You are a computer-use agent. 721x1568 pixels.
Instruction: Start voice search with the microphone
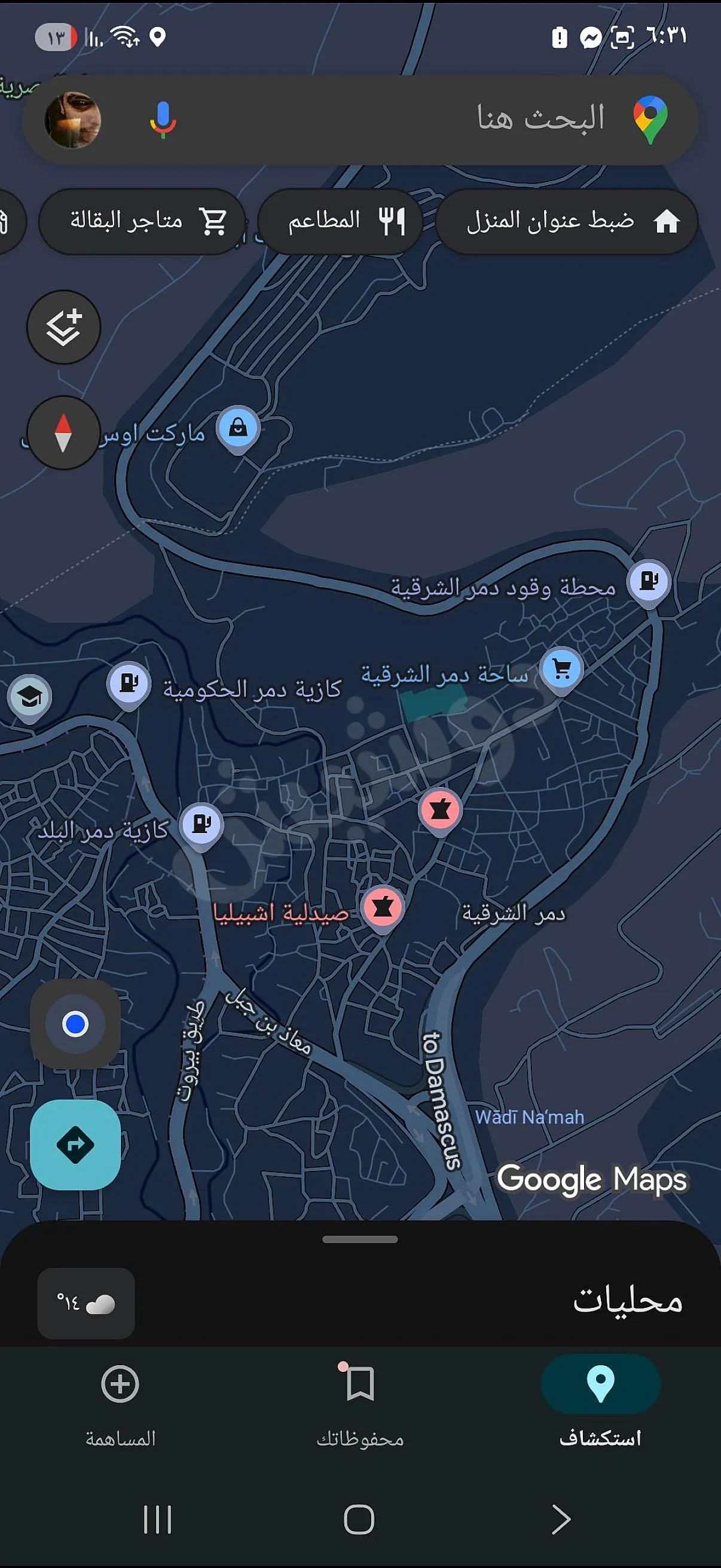click(x=163, y=120)
